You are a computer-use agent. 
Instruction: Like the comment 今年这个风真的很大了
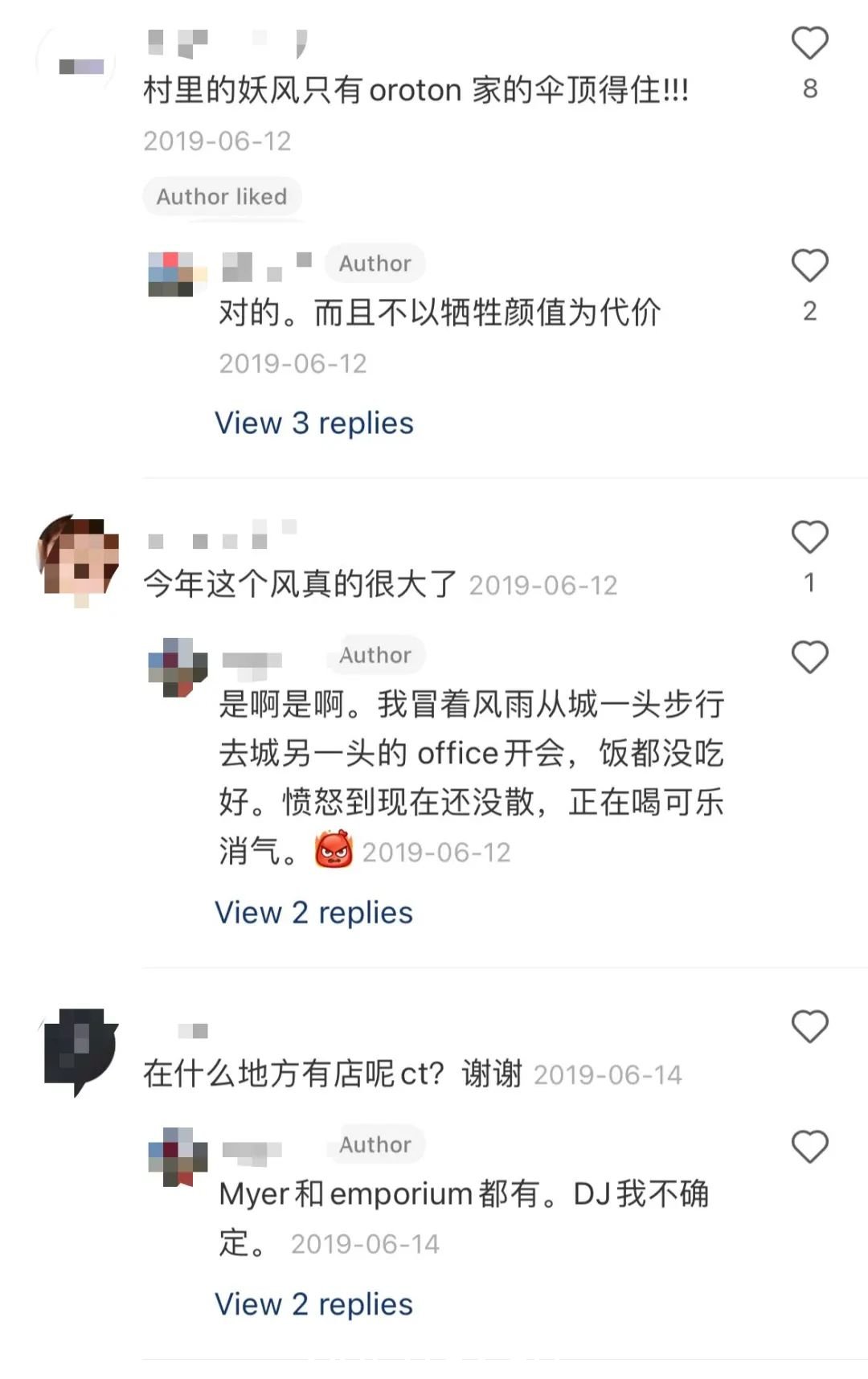[809, 538]
